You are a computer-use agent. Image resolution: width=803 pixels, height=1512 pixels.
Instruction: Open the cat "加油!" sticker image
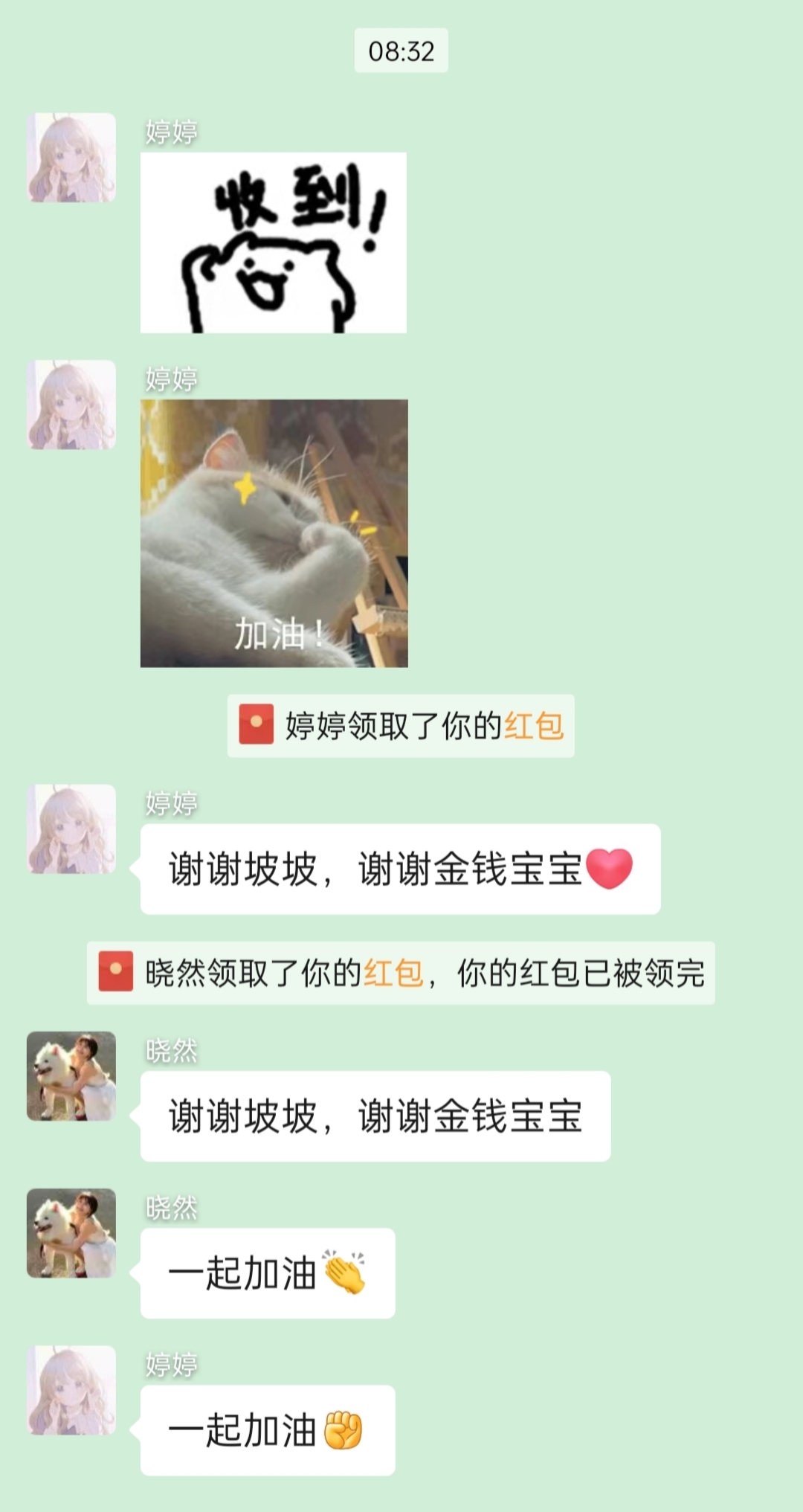pyautogui.click(x=274, y=533)
